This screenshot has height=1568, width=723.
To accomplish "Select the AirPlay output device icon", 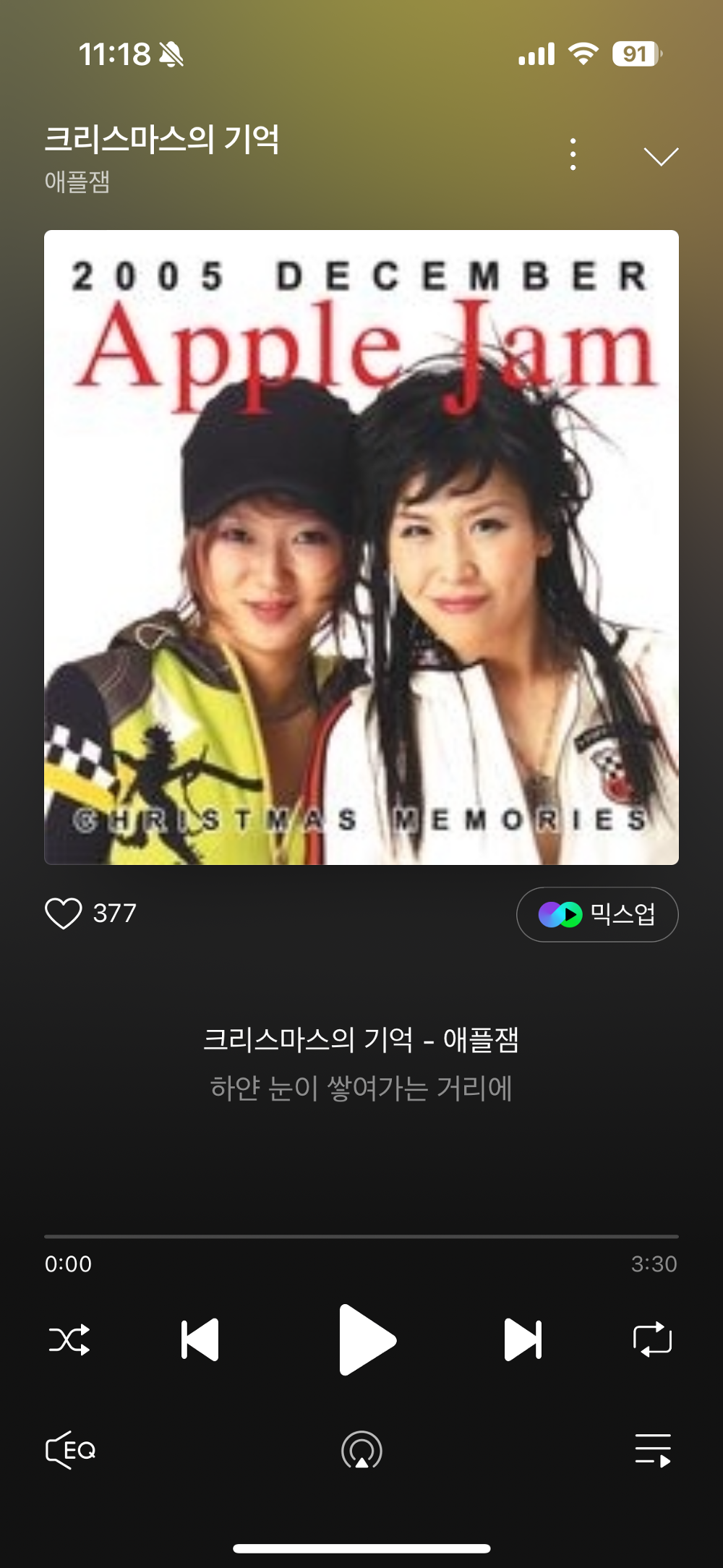I will [361, 1449].
